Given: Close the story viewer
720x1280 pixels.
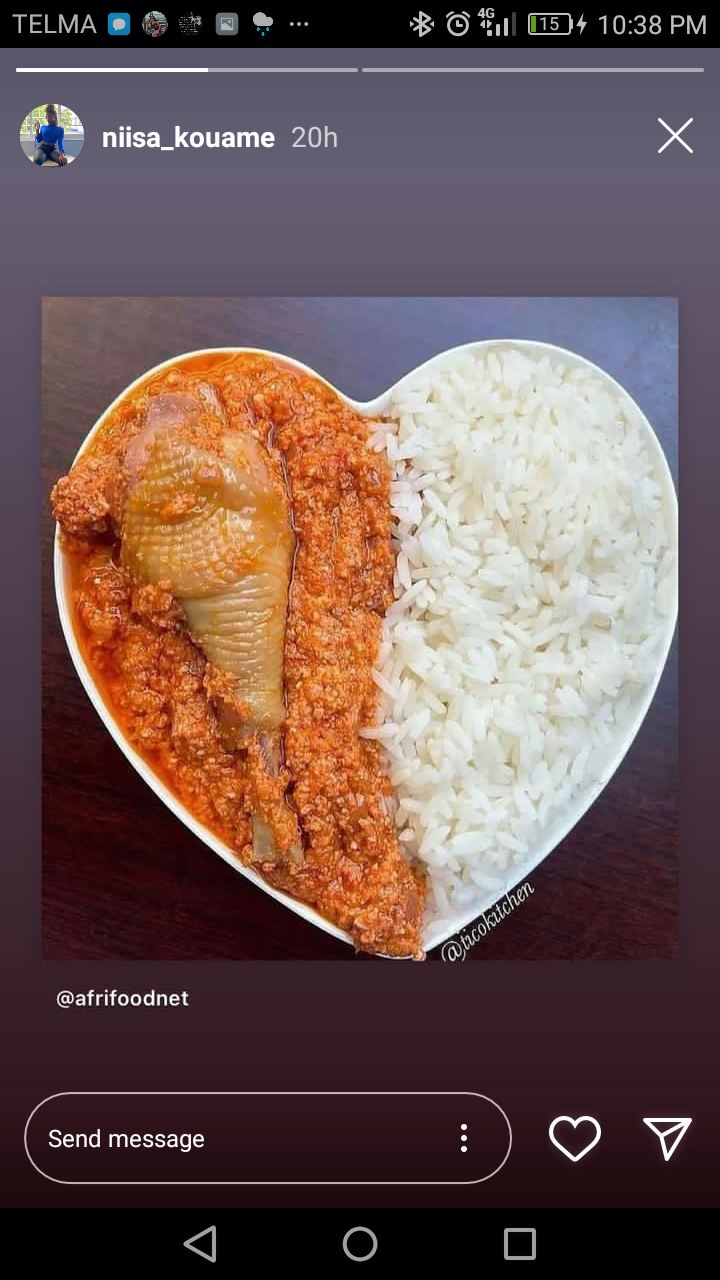Looking at the screenshot, I should coord(675,136).
